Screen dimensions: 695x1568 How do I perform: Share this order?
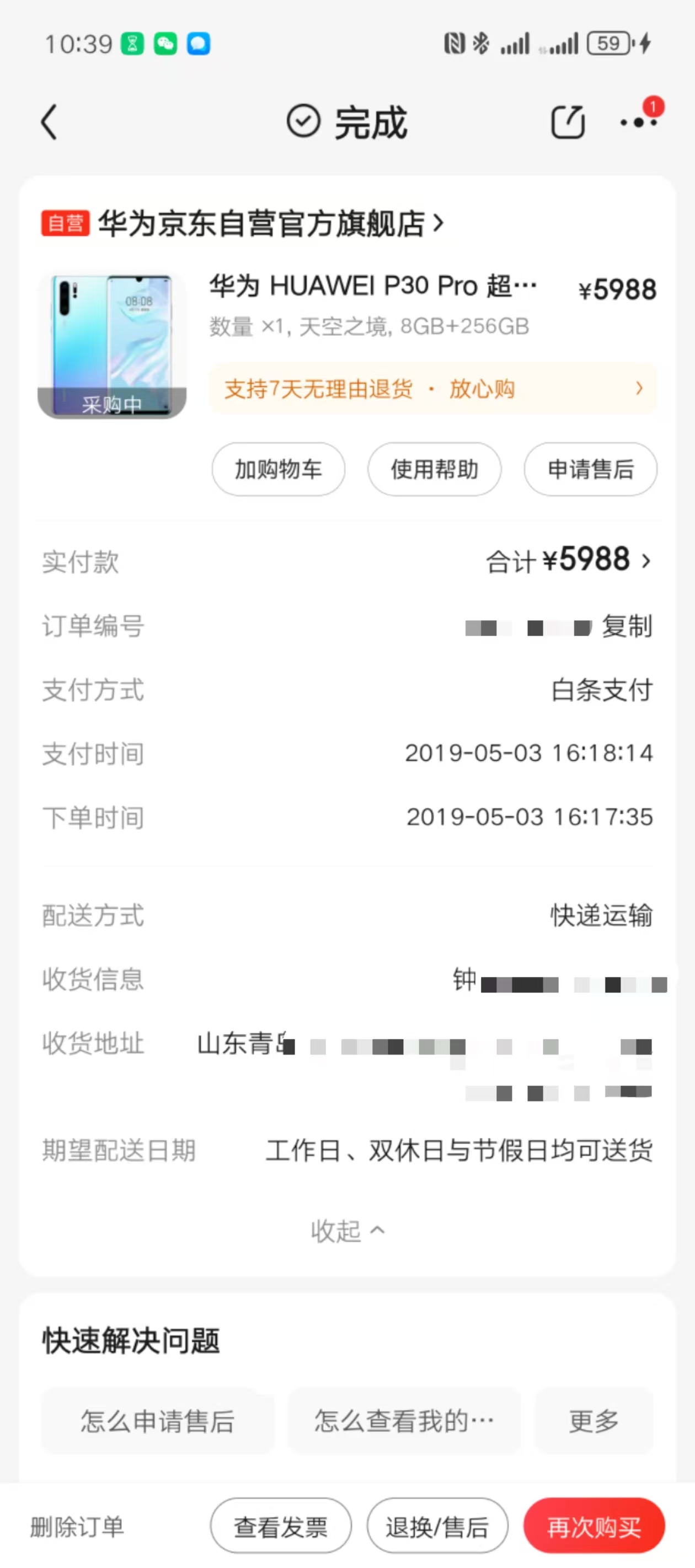(567, 122)
